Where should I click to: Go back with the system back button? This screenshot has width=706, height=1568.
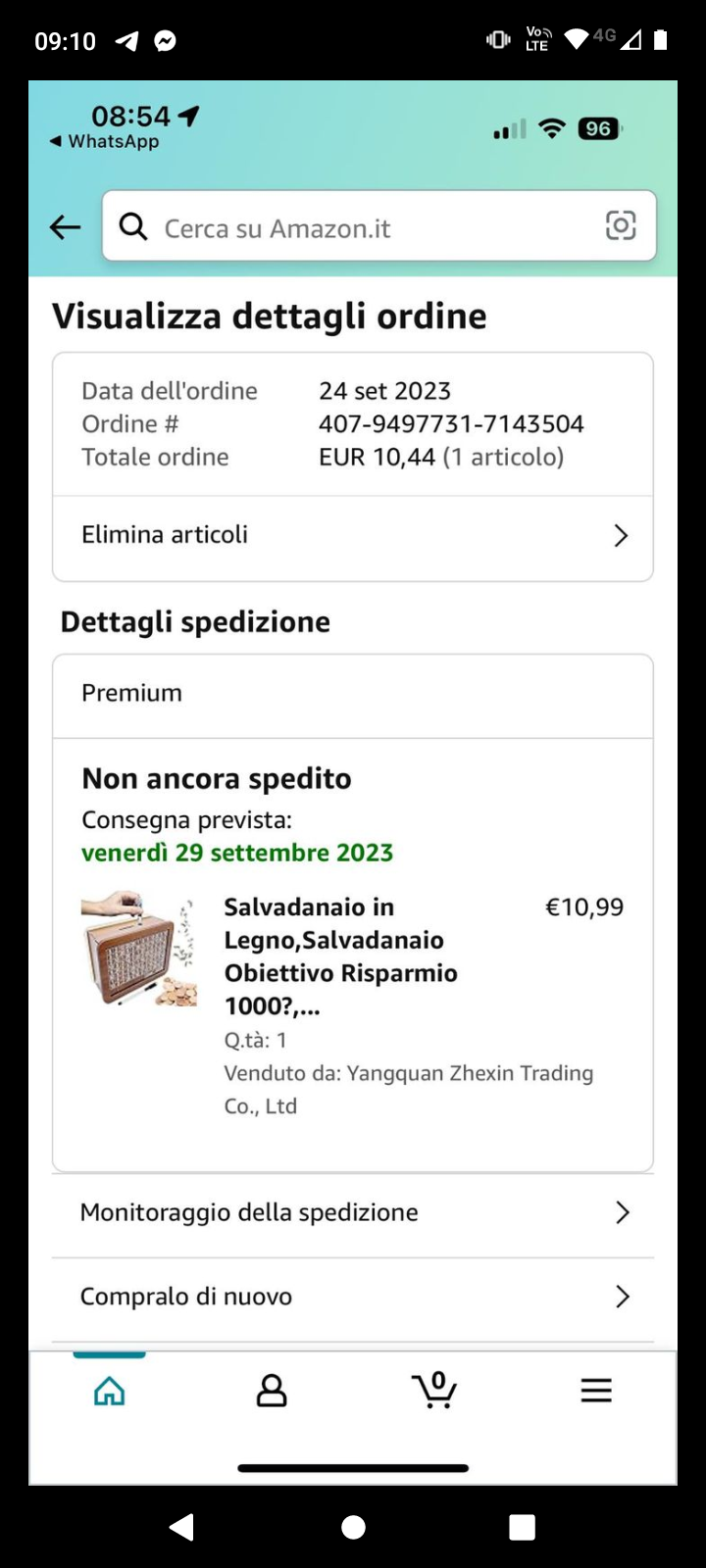pyautogui.click(x=182, y=1527)
